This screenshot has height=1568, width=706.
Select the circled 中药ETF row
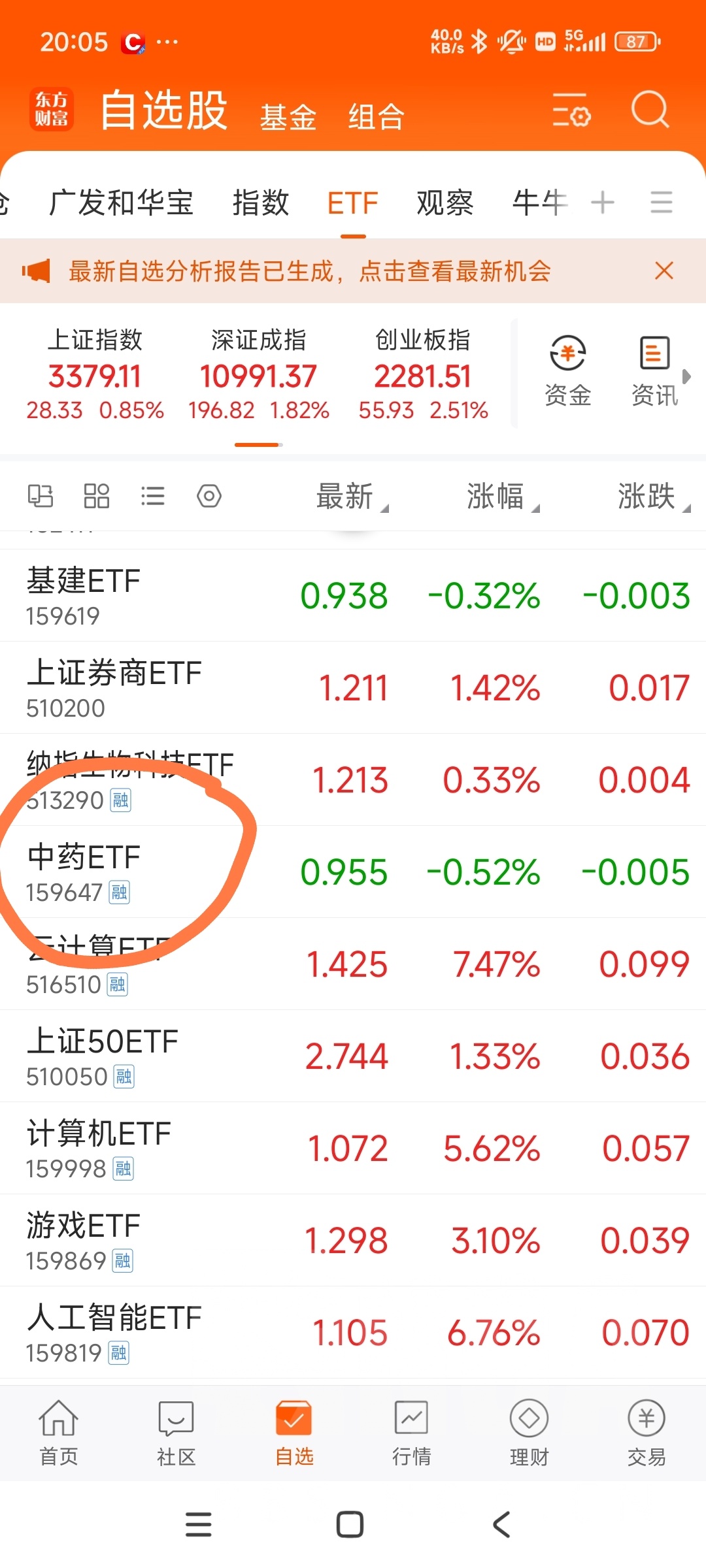pyautogui.click(x=261, y=871)
